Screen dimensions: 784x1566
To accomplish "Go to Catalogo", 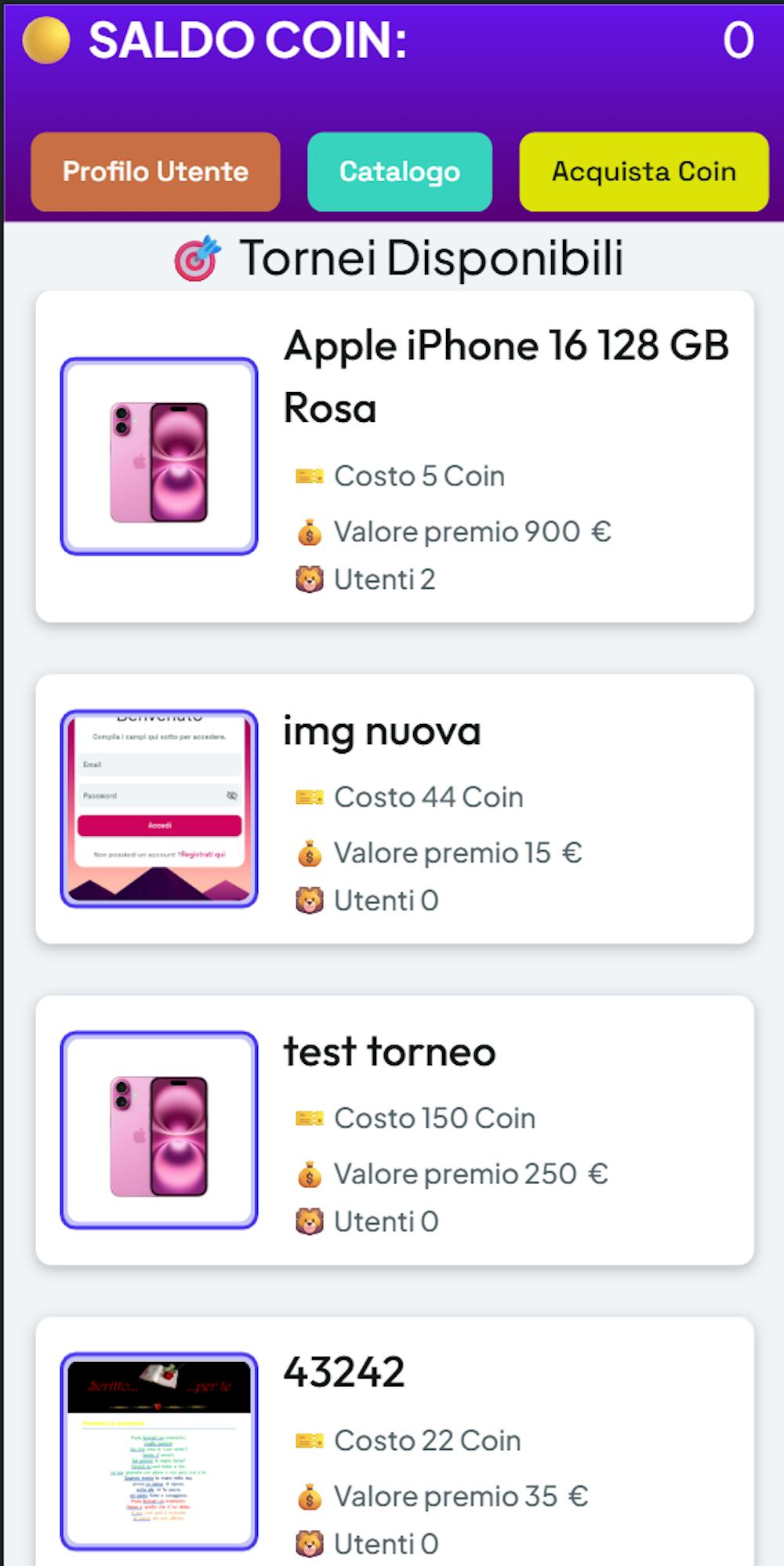I will [400, 172].
